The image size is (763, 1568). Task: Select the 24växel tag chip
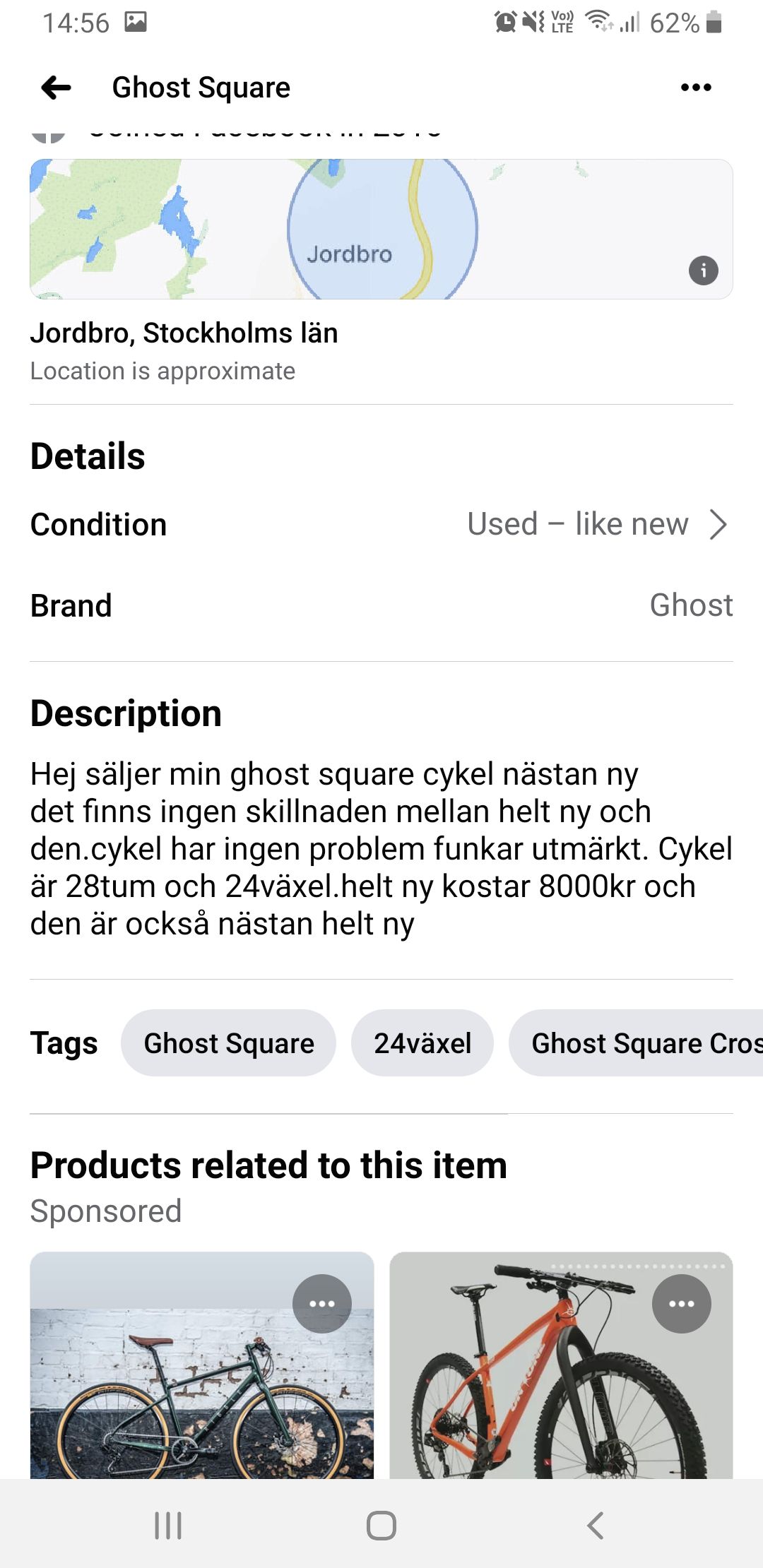point(422,1043)
